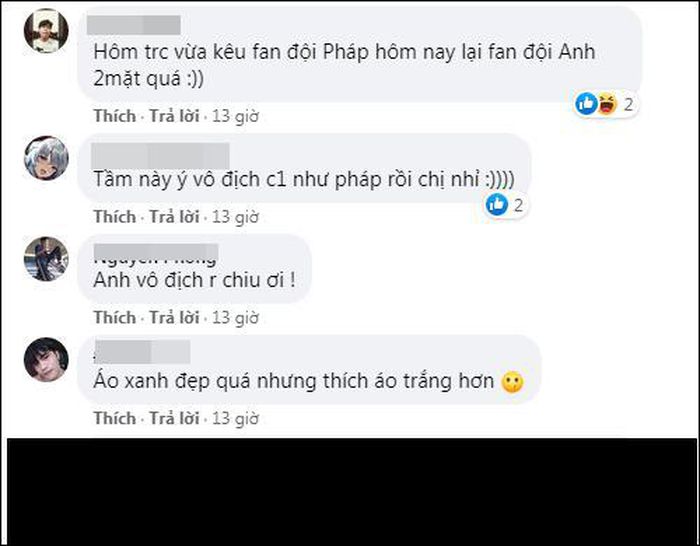Like the comment 'Tầm này ý vô địch c1'
The width and height of the screenshot is (700, 546).
pos(114,216)
